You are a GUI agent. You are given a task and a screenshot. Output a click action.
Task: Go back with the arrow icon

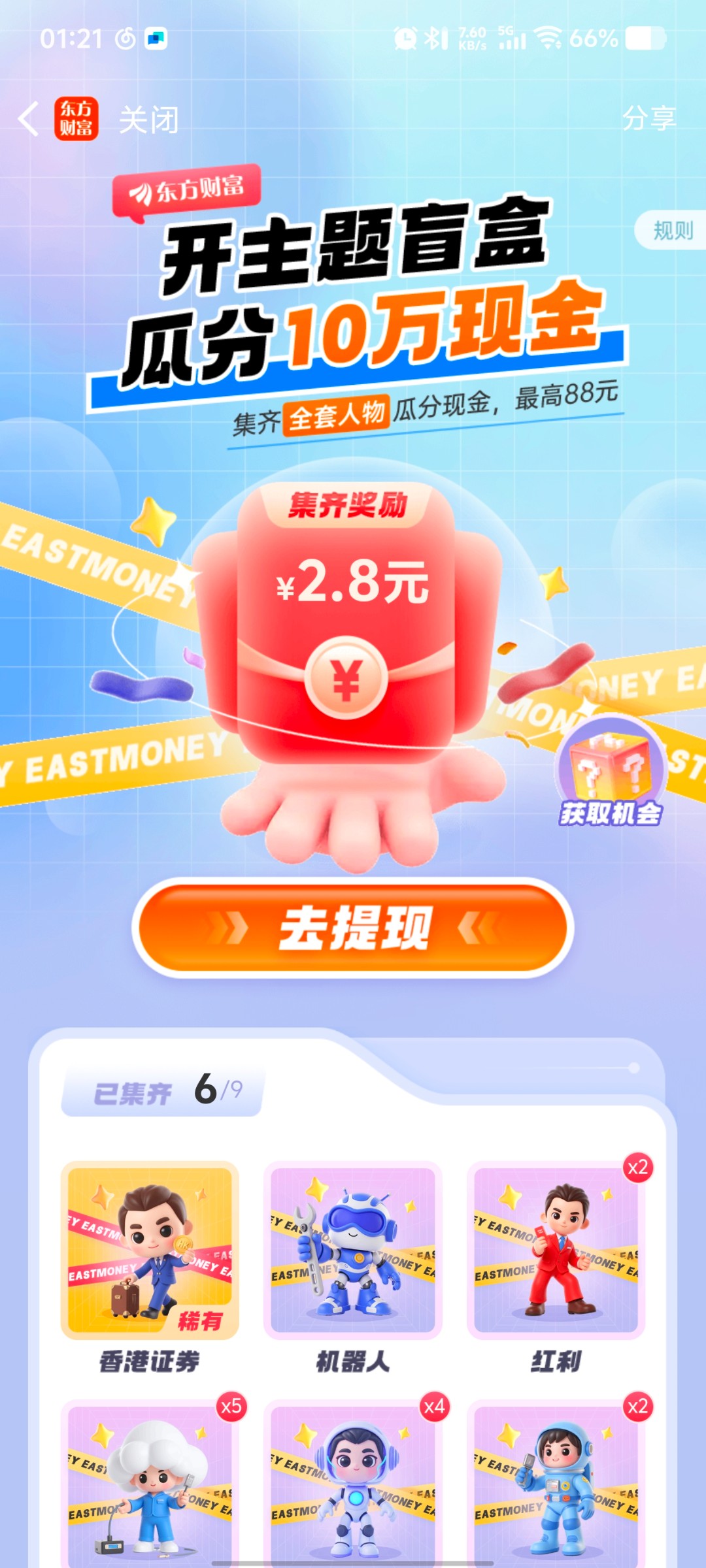click(29, 120)
